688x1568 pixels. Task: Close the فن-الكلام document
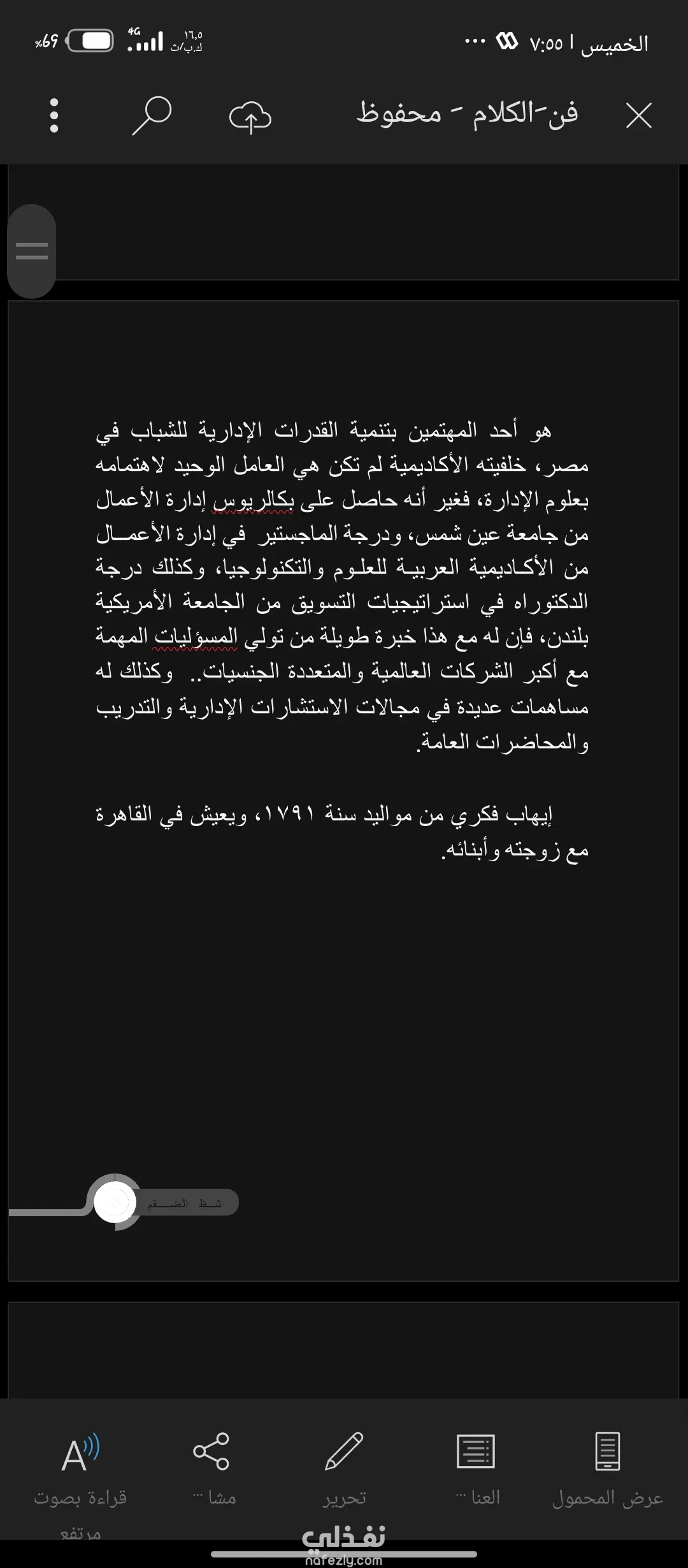tap(638, 116)
